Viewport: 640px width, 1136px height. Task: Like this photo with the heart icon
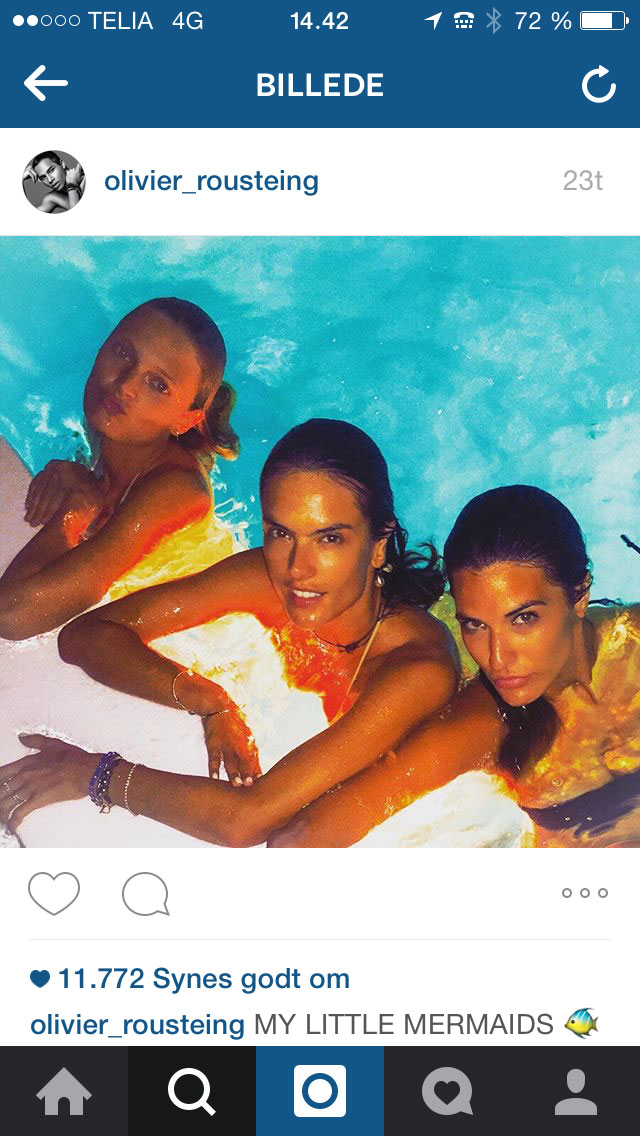pyautogui.click(x=54, y=893)
